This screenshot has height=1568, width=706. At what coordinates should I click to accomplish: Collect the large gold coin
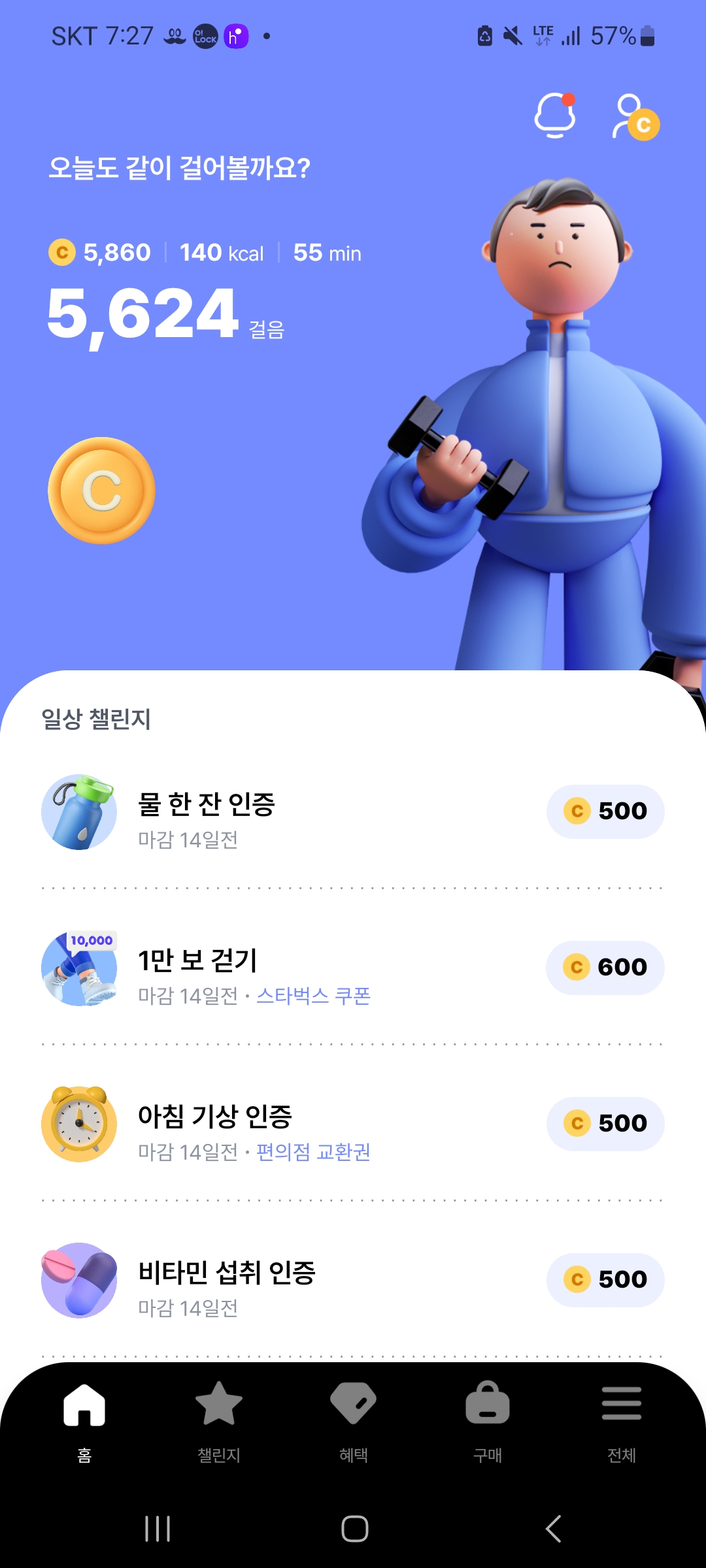pyautogui.click(x=101, y=491)
